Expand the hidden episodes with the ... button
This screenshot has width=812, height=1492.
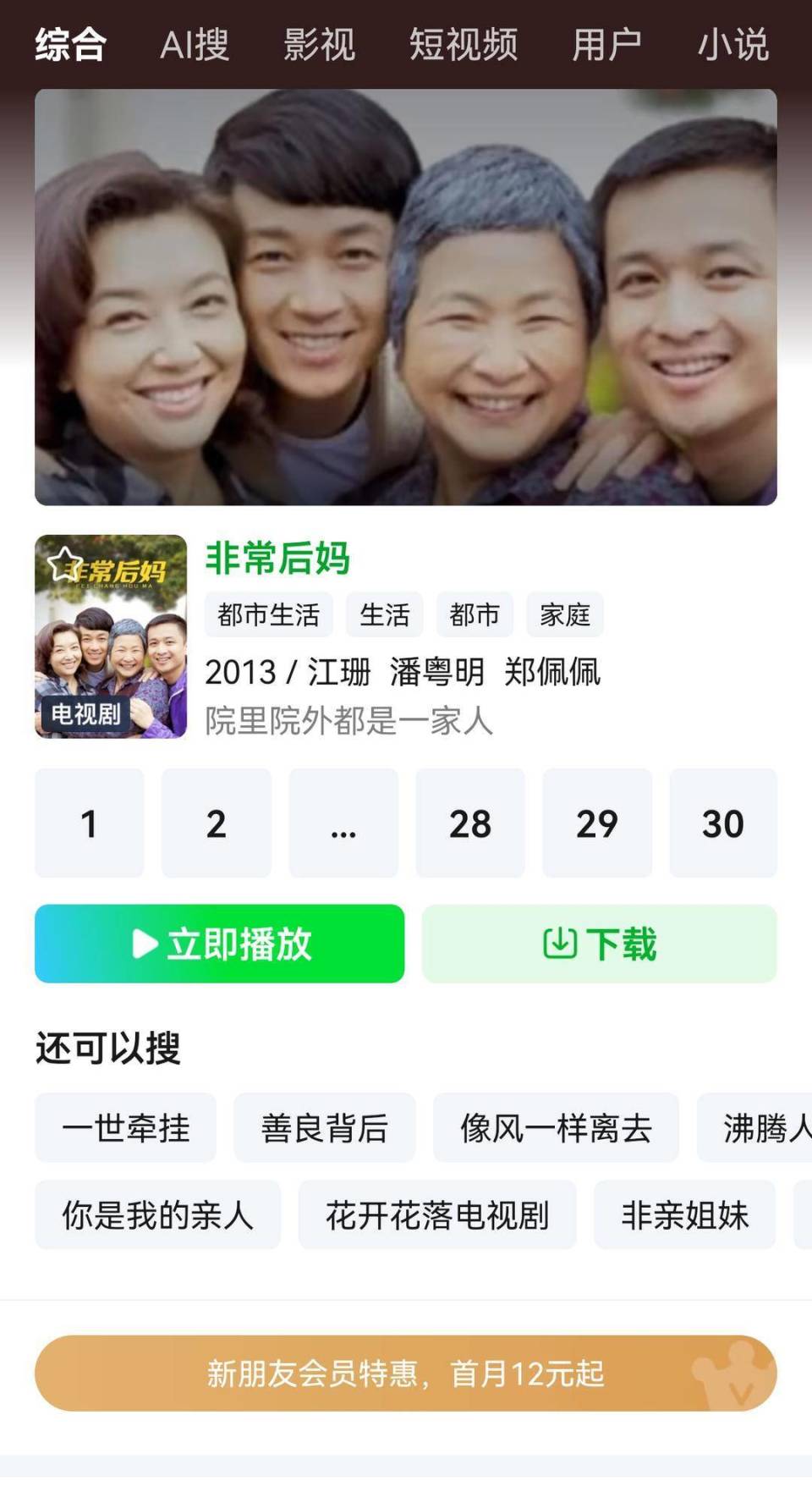[x=343, y=823]
